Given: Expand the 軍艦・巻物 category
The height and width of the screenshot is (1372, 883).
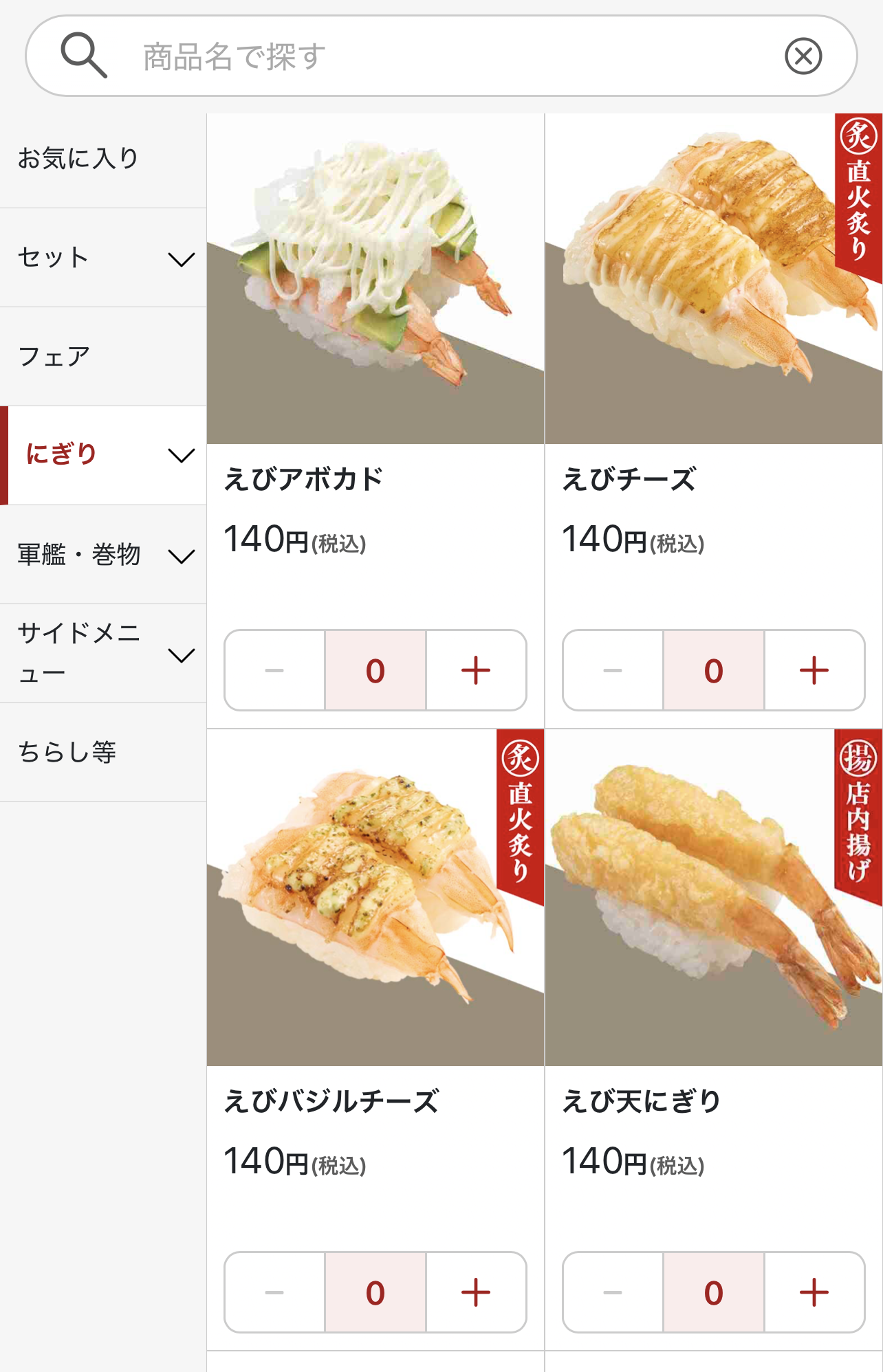Looking at the screenshot, I should 103,555.
